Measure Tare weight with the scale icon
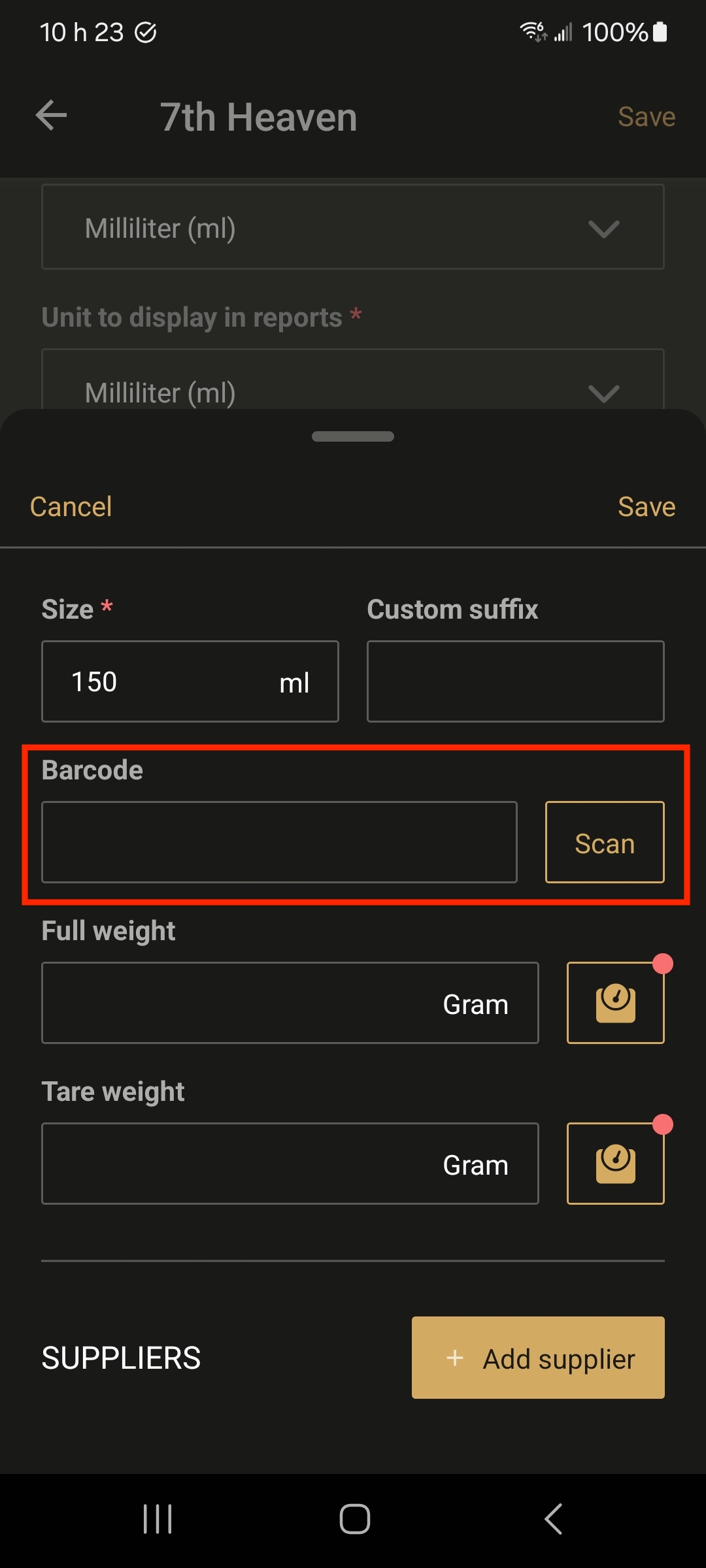Viewport: 706px width, 1568px height. point(616,1164)
